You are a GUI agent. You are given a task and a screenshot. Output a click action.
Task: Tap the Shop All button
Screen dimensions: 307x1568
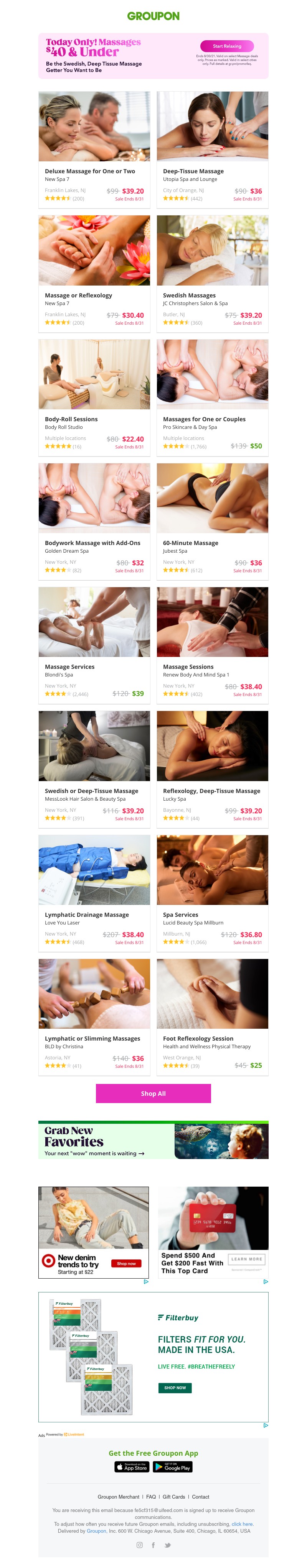pos(153,1093)
